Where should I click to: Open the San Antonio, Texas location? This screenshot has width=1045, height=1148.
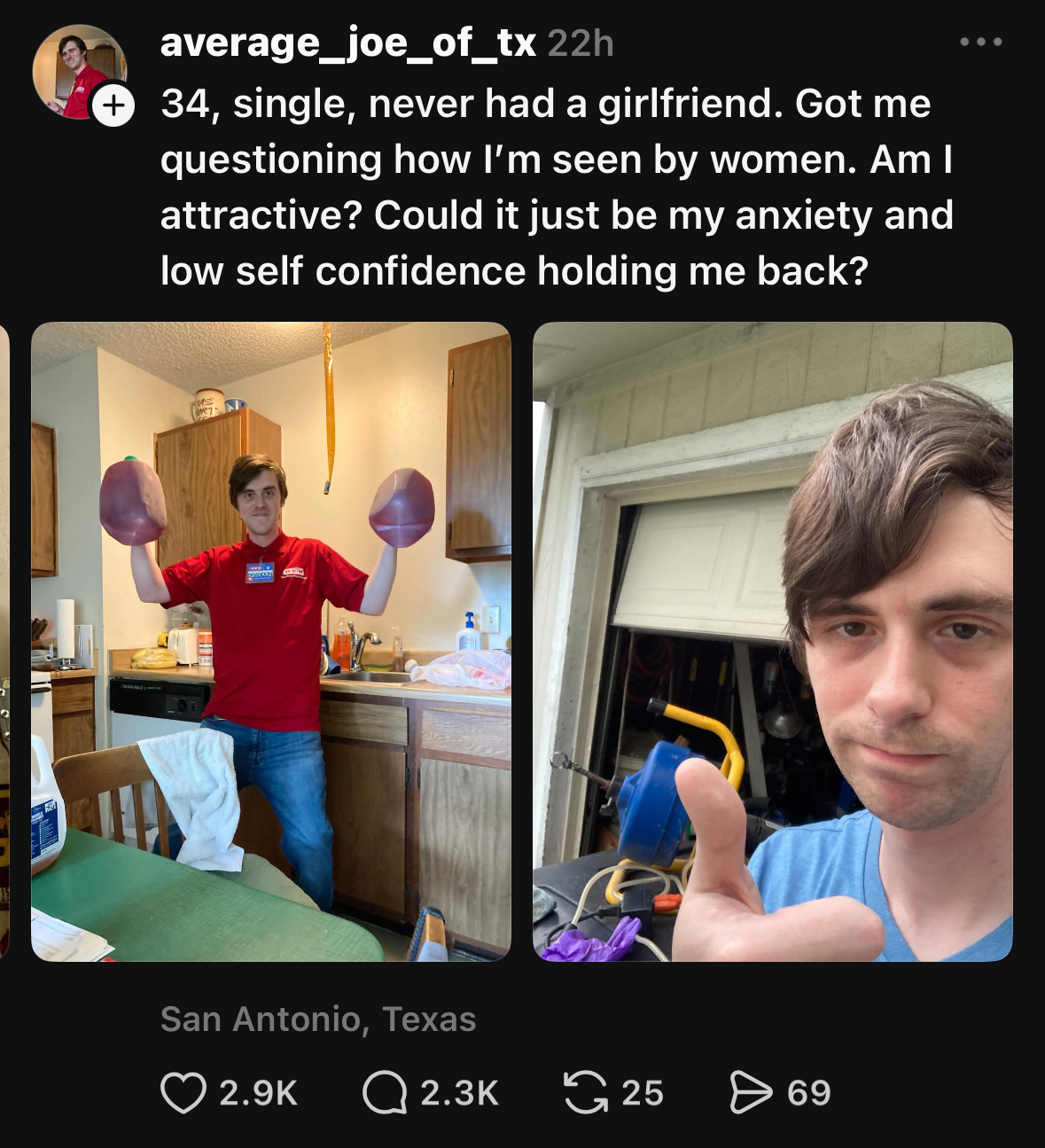pos(318,1019)
